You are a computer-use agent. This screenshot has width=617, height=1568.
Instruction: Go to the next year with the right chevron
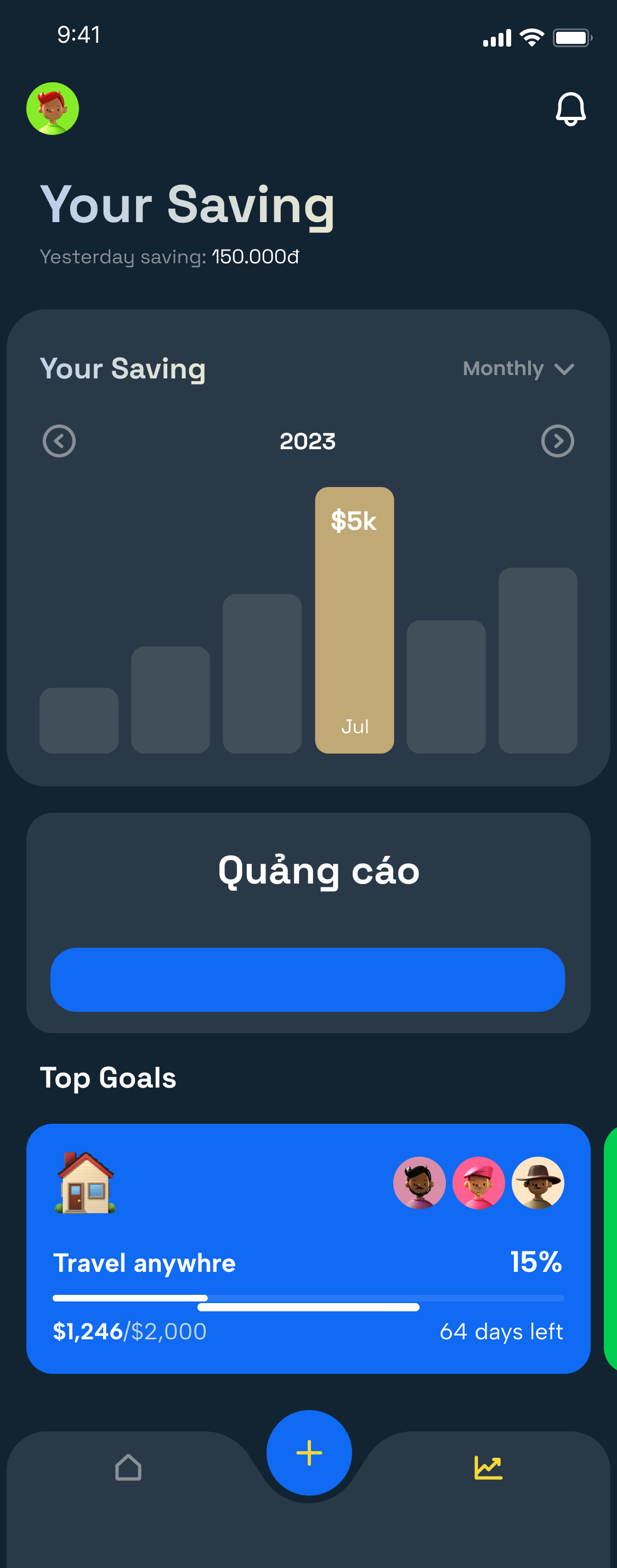pyautogui.click(x=557, y=441)
